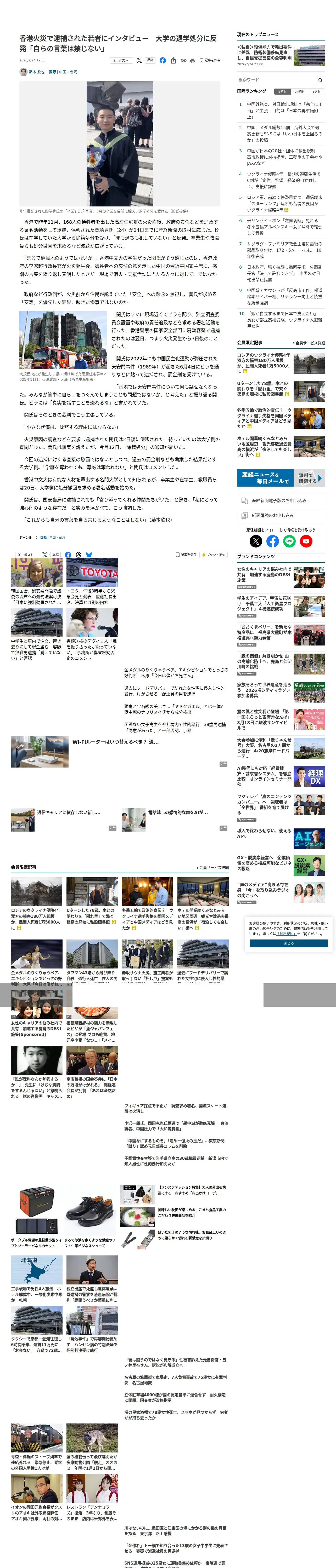Image resolution: width=336 pixels, height=1568 pixels.
Task: Switch ranking to 1週間 tab
Action: pos(316,91)
